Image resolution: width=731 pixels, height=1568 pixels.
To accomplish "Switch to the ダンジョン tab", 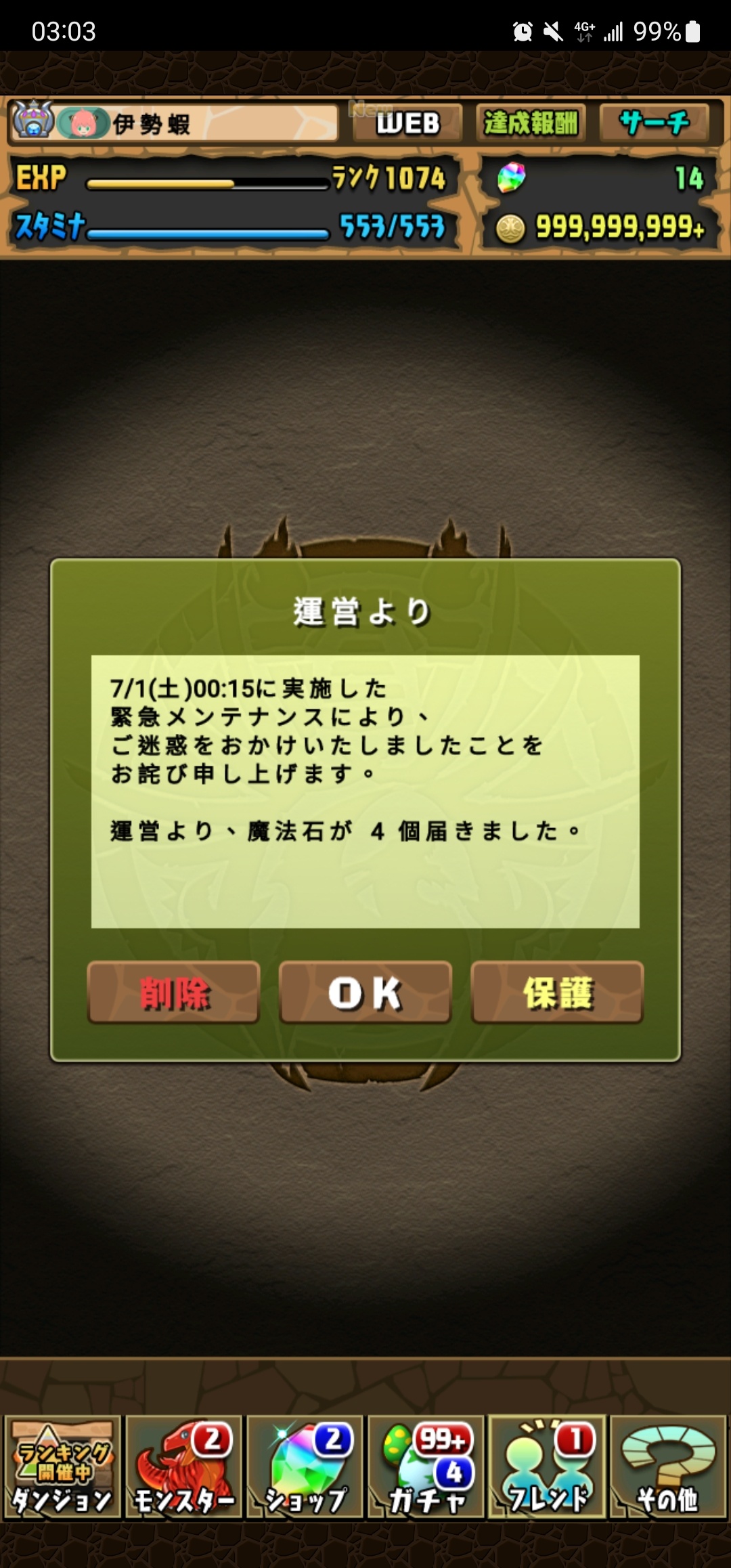I will tap(62, 1466).
